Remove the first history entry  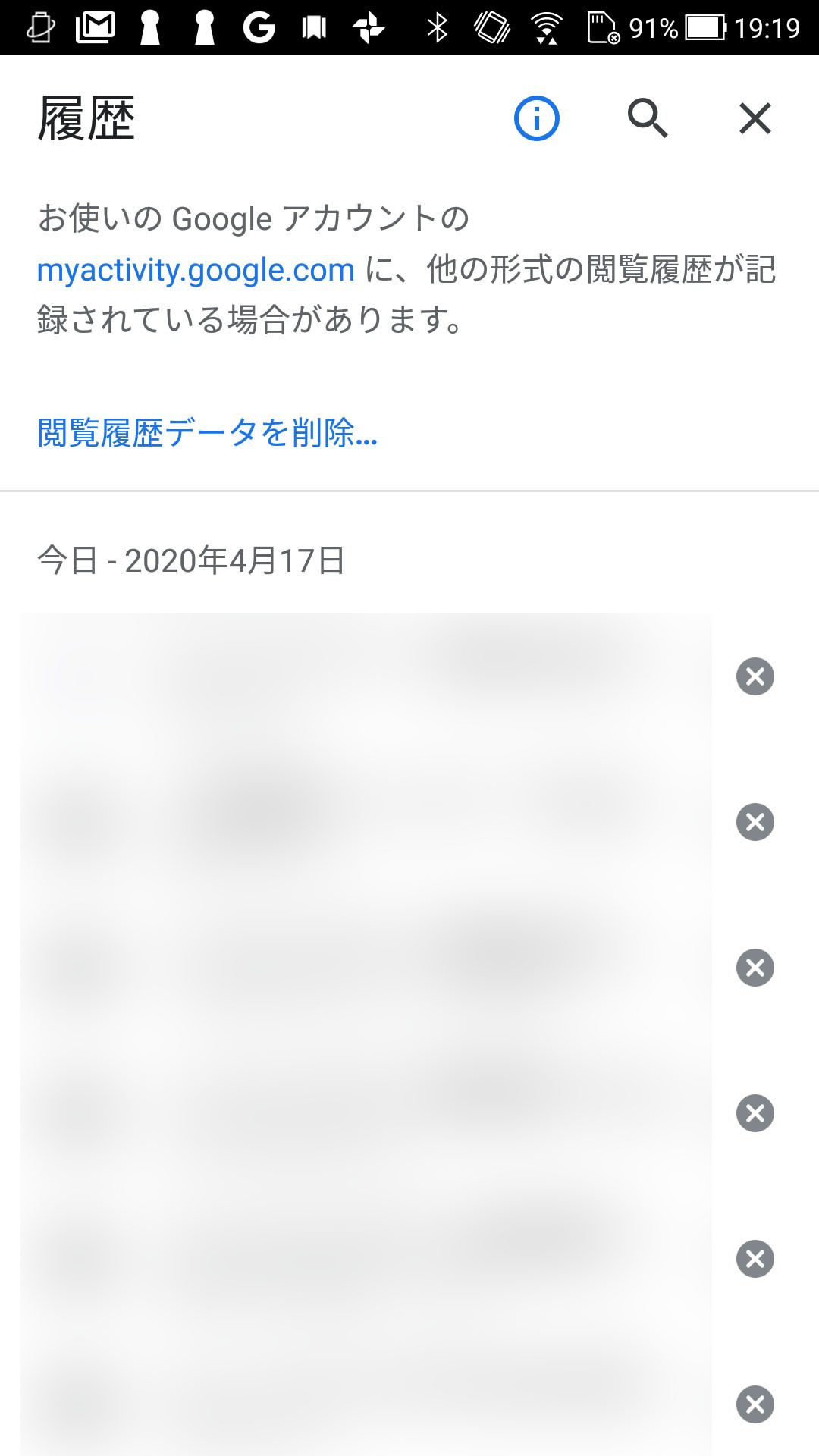point(755,676)
